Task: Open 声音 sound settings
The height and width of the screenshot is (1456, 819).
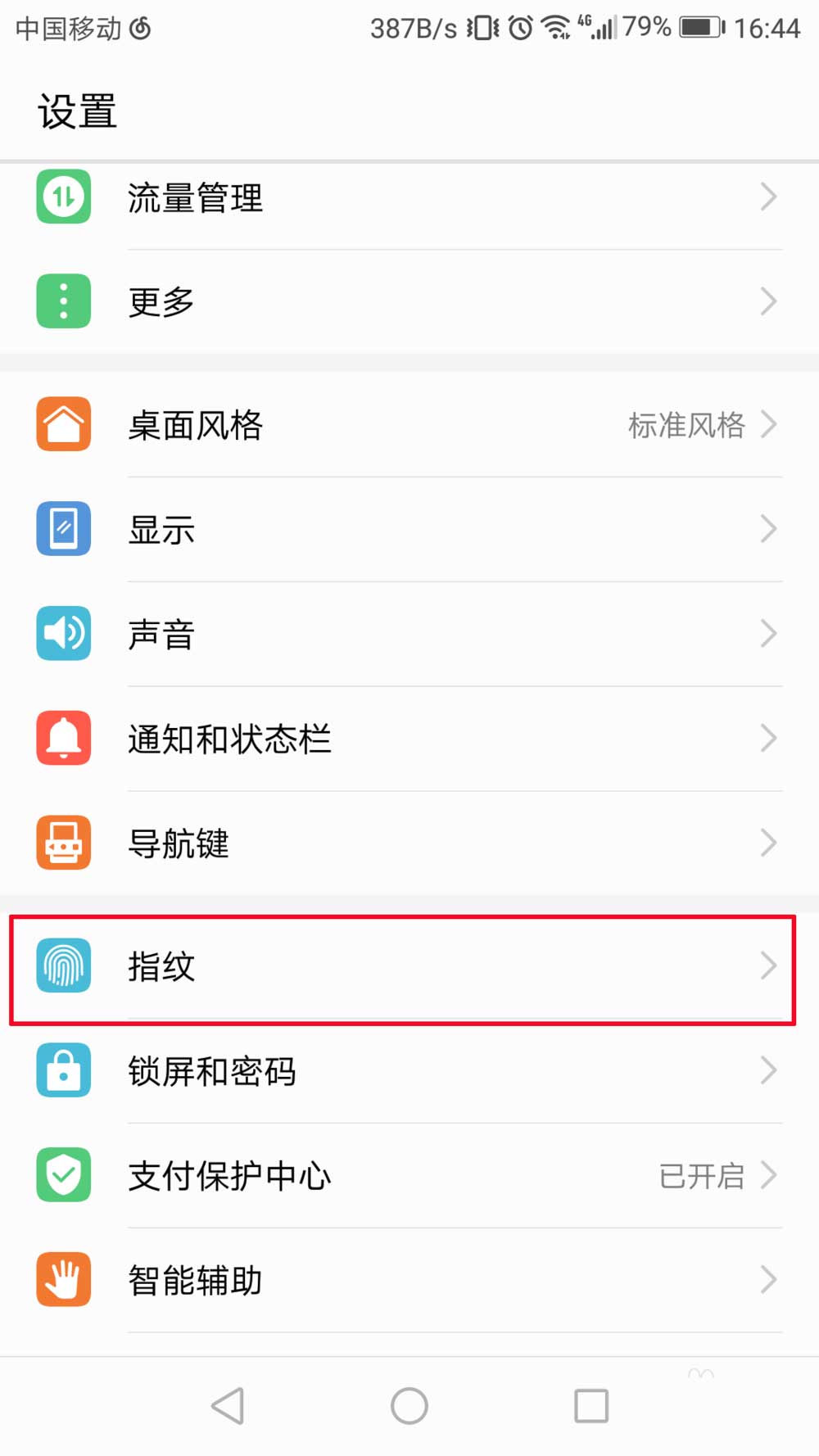Action: (409, 634)
